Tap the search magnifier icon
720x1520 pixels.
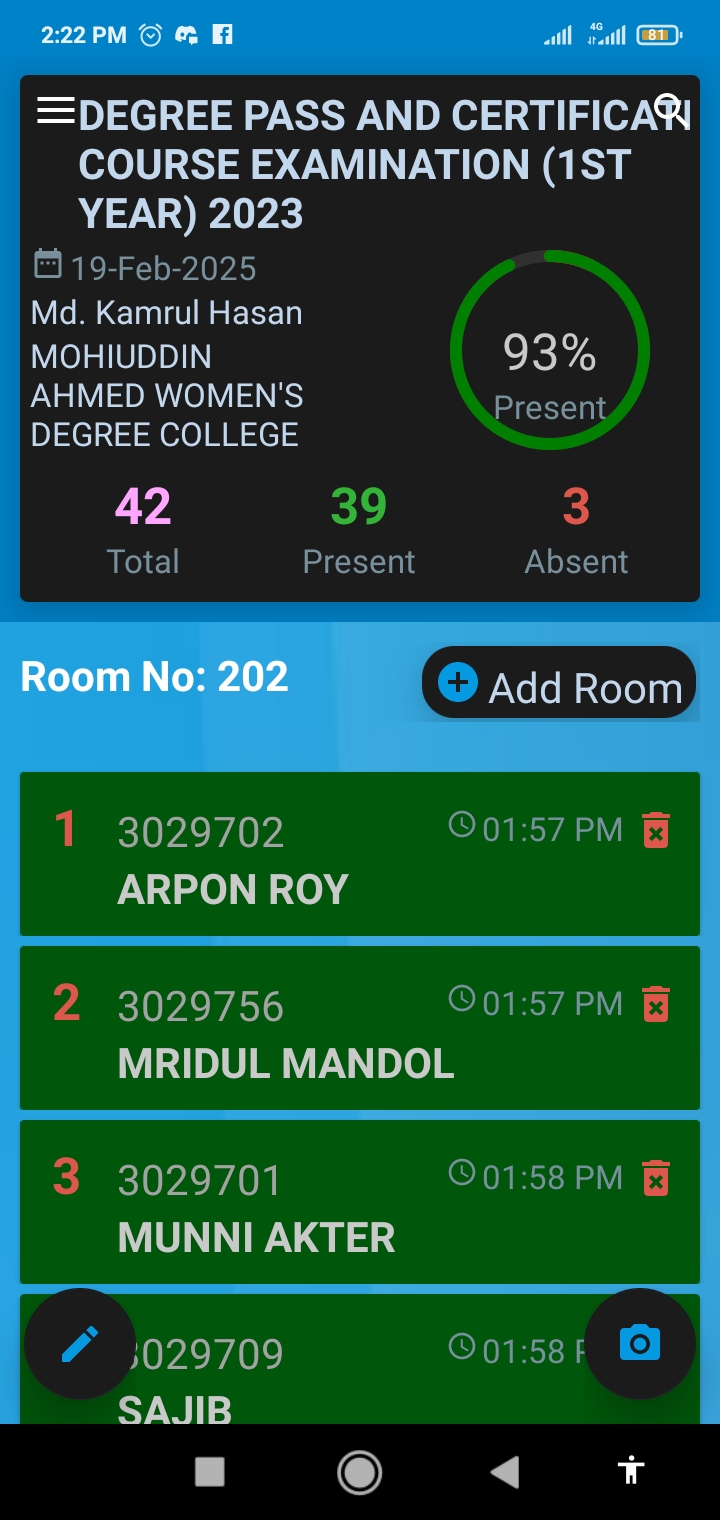(671, 111)
